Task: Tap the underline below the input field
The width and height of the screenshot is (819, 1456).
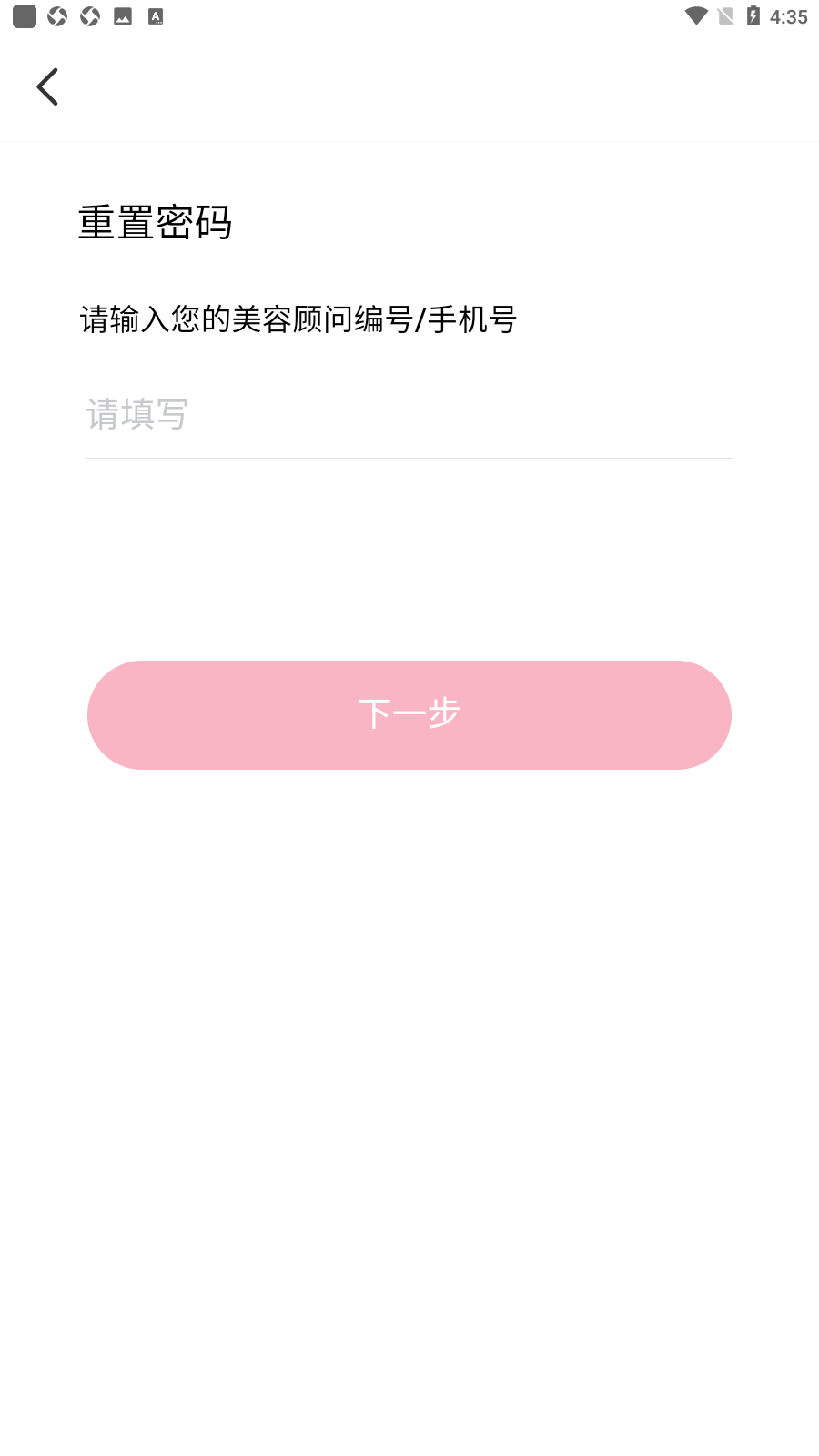Action: 409,458
